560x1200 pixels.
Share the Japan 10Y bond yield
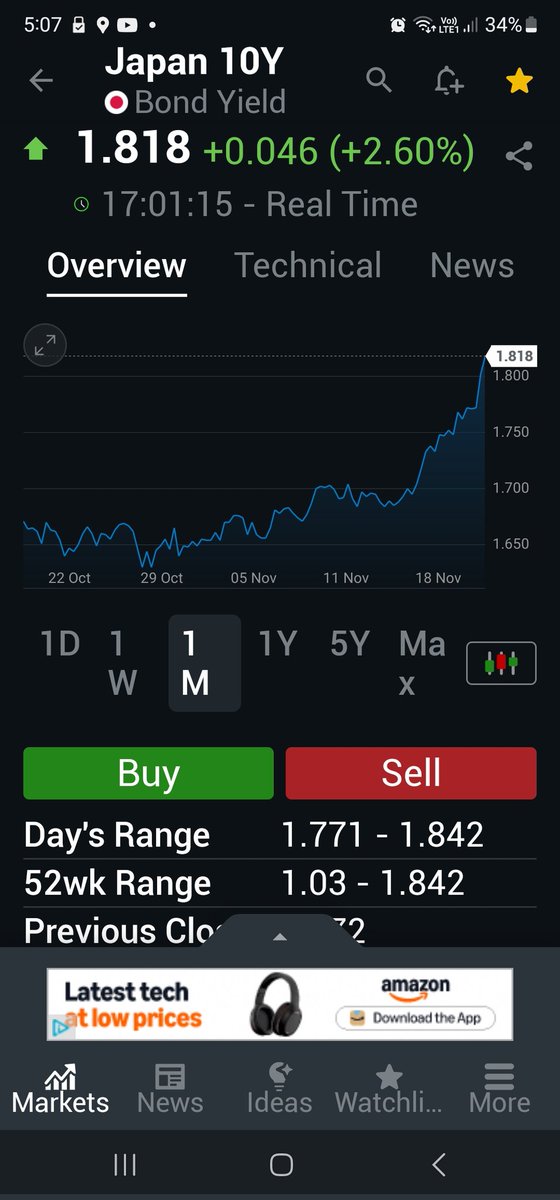tap(519, 155)
